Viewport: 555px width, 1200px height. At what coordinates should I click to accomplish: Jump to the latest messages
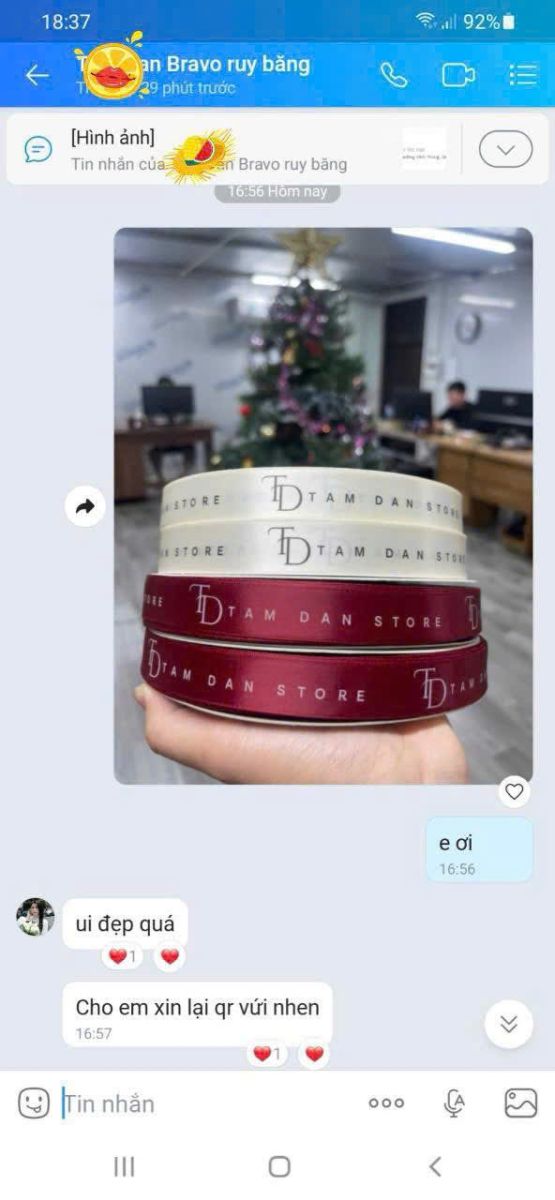509,1023
